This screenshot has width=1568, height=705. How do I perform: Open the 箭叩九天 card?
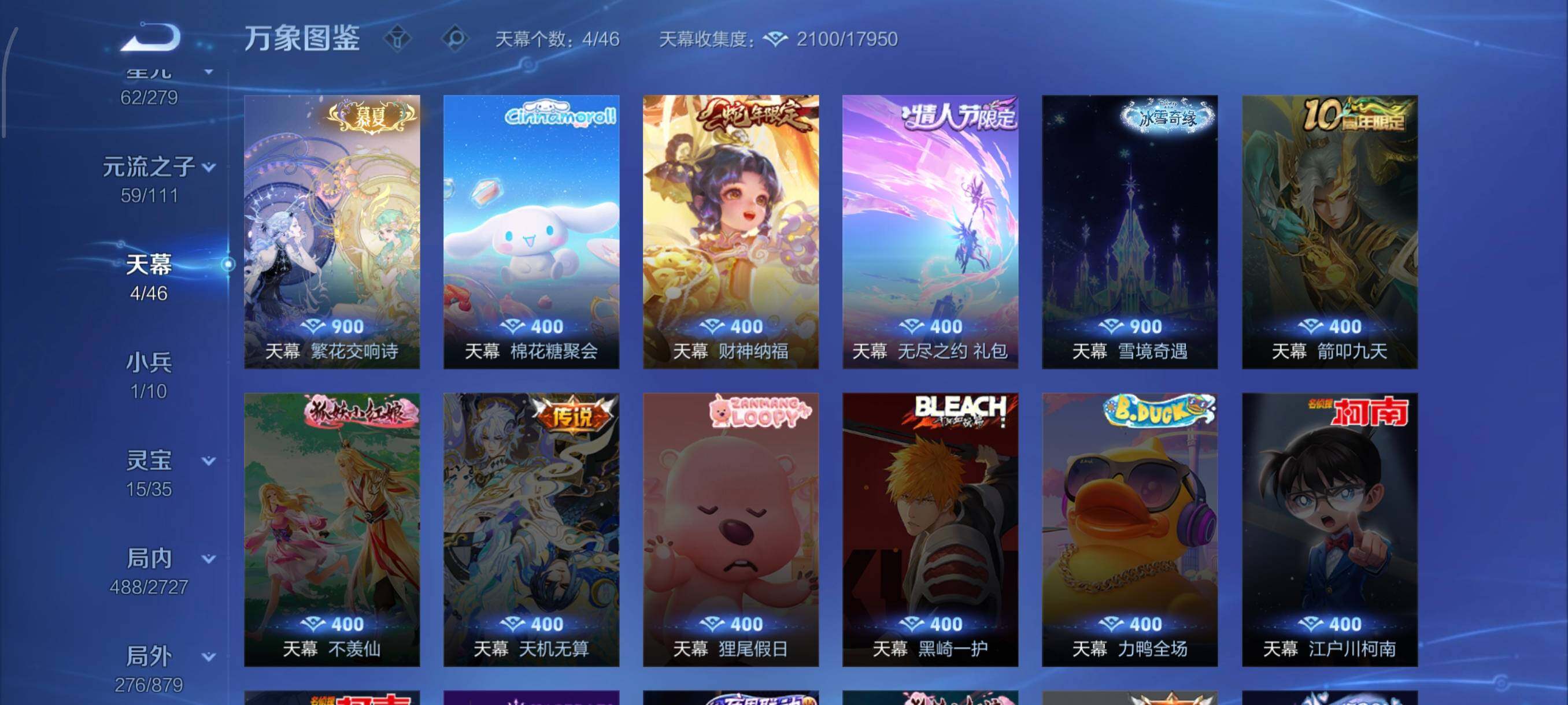(1329, 231)
